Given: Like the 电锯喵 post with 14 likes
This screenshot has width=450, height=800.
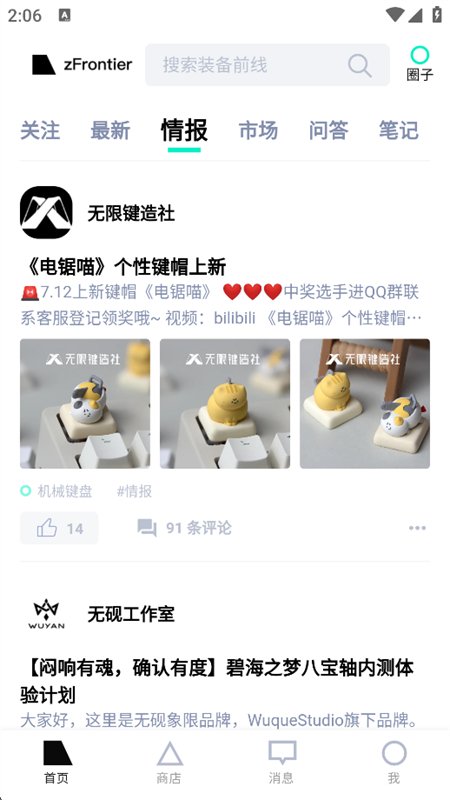Looking at the screenshot, I should tap(59, 528).
